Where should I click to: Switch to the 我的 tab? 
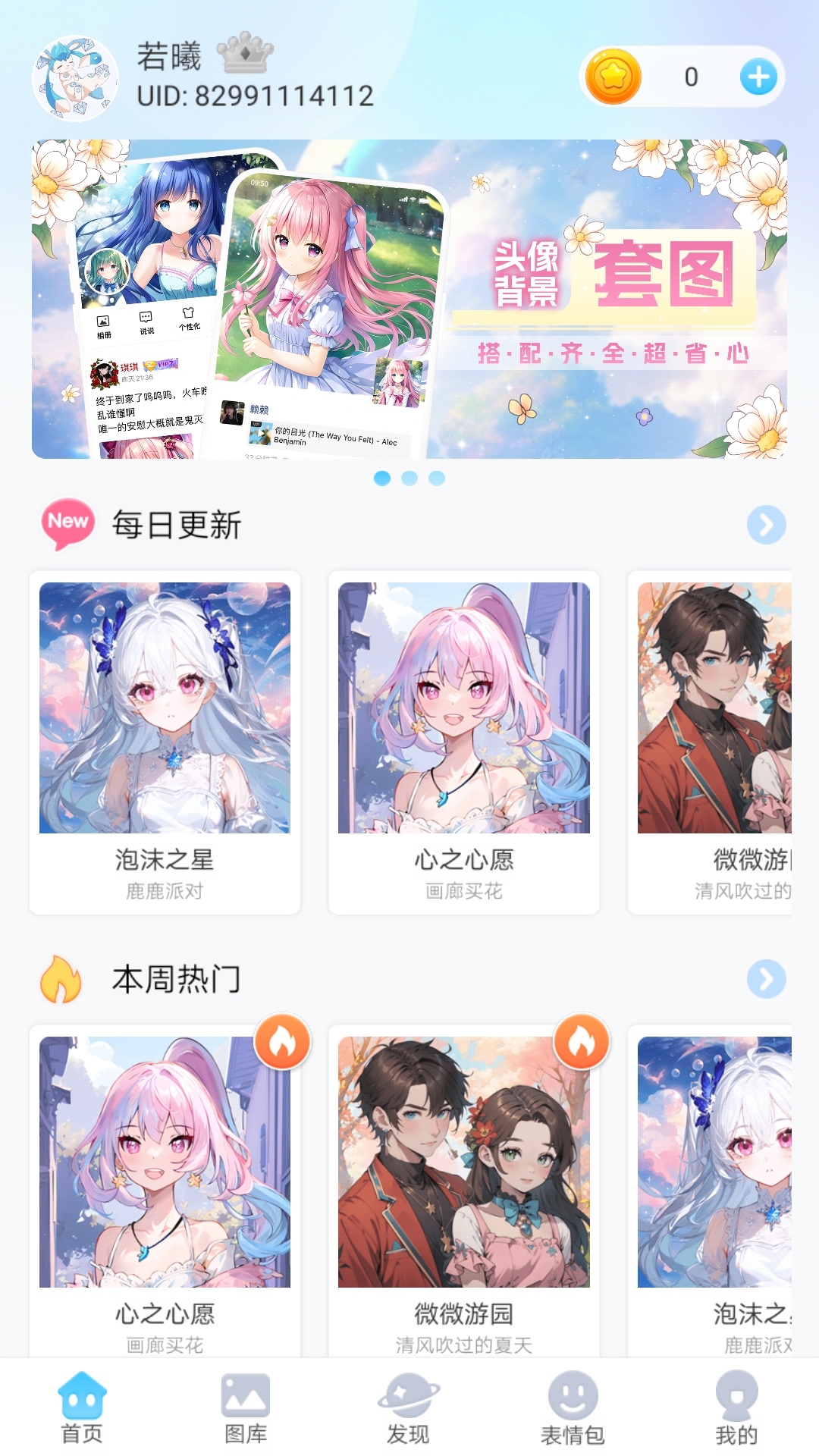pyautogui.click(x=736, y=1409)
